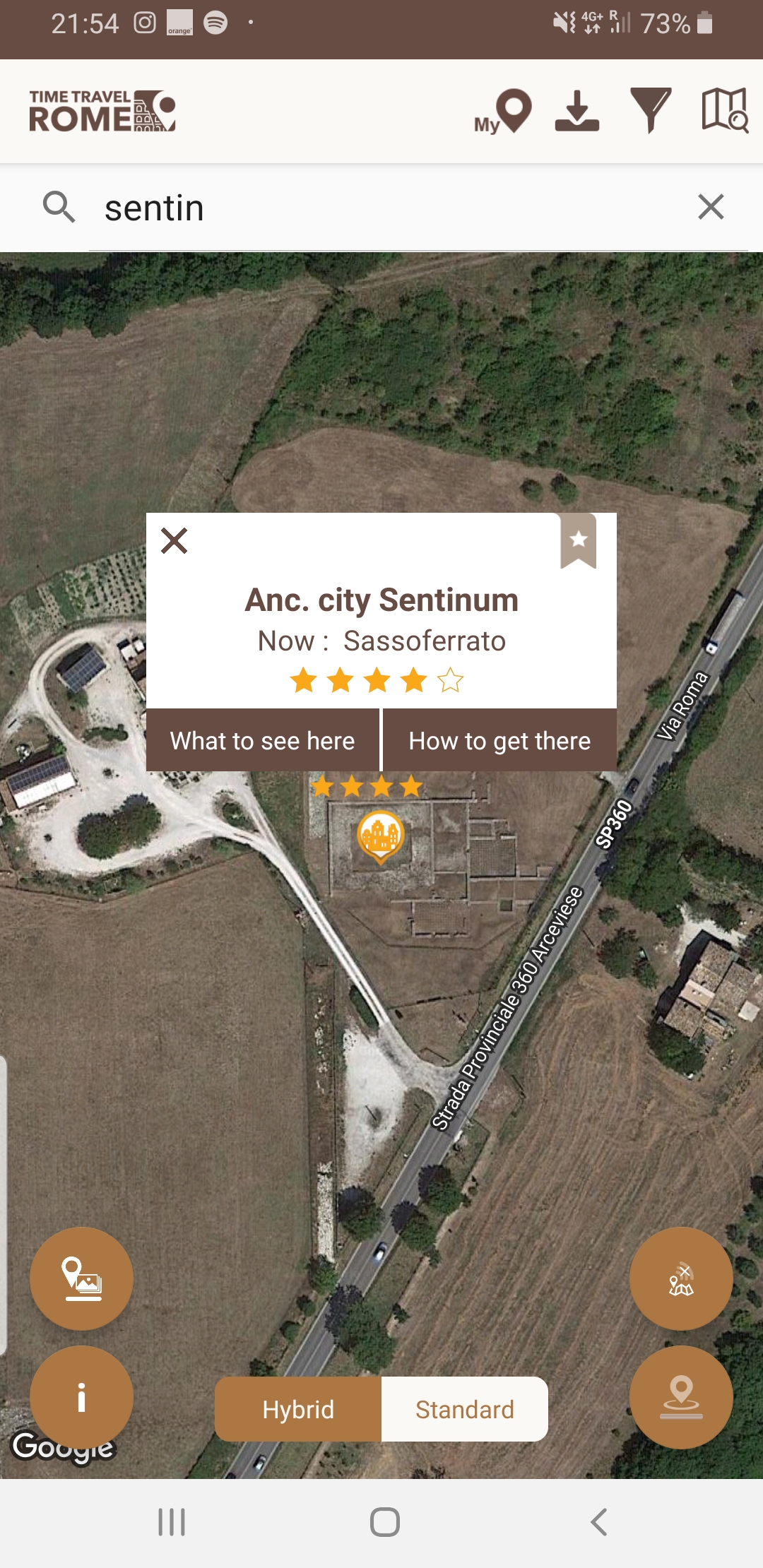Select 'What to see here' for Sentinum
Image resolution: width=763 pixels, height=1568 pixels.
coord(261,740)
